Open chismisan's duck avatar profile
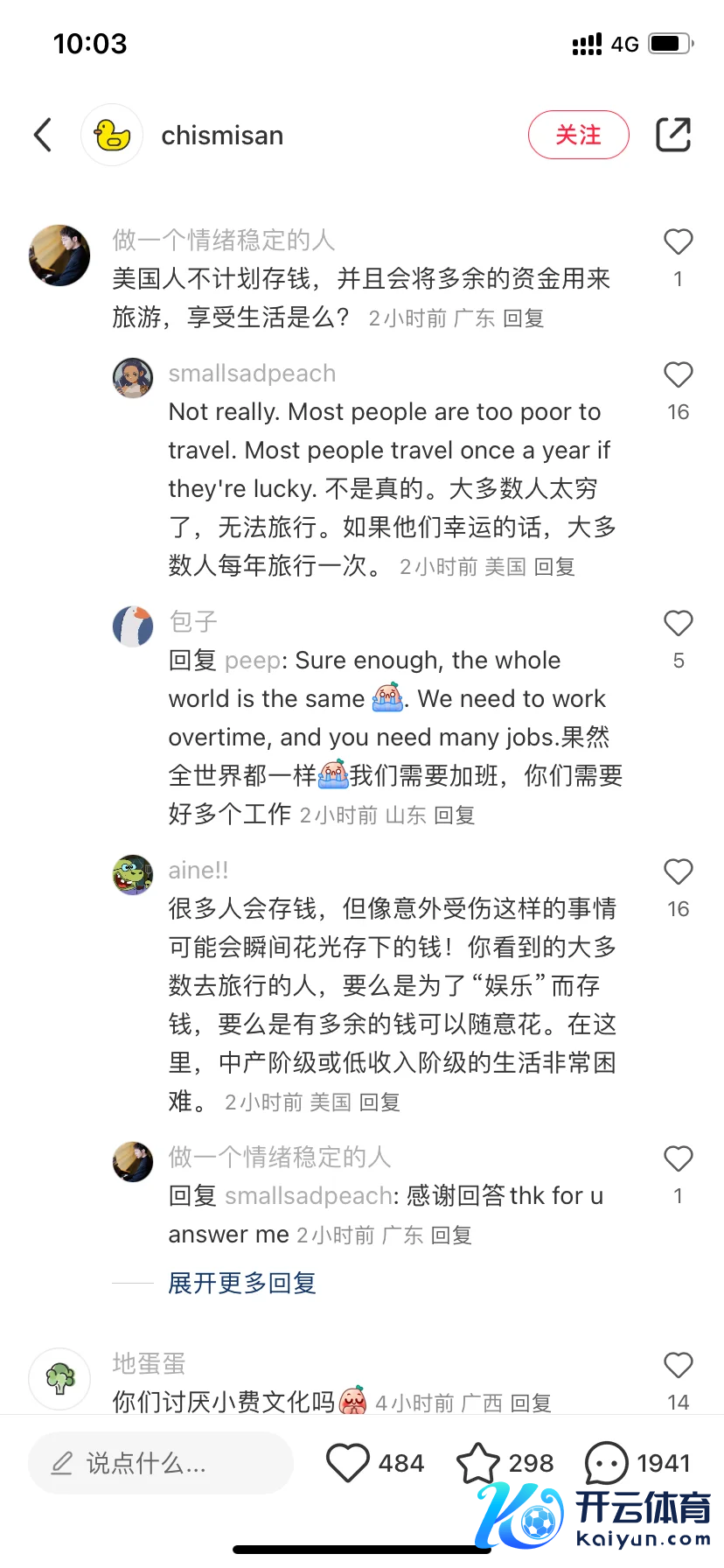This screenshot has height=1568, width=724. [x=112, y=135]
